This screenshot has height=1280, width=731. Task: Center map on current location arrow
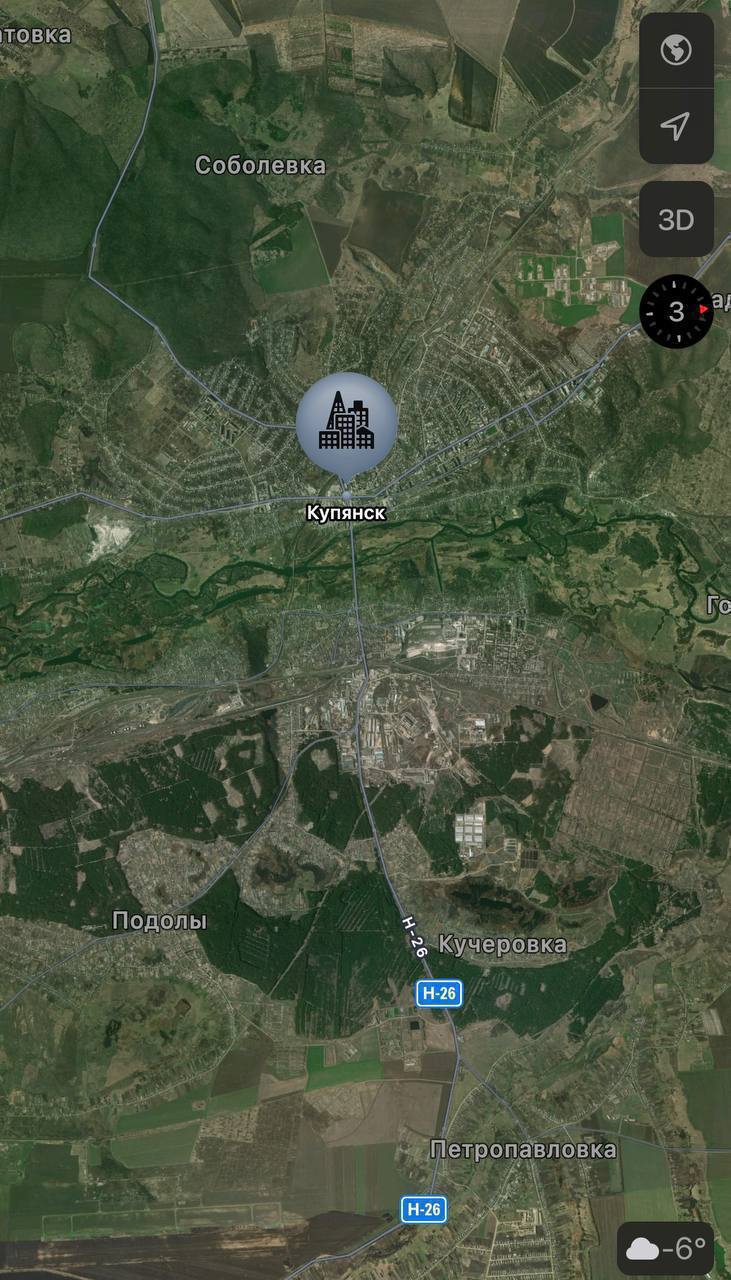(677, 126)
